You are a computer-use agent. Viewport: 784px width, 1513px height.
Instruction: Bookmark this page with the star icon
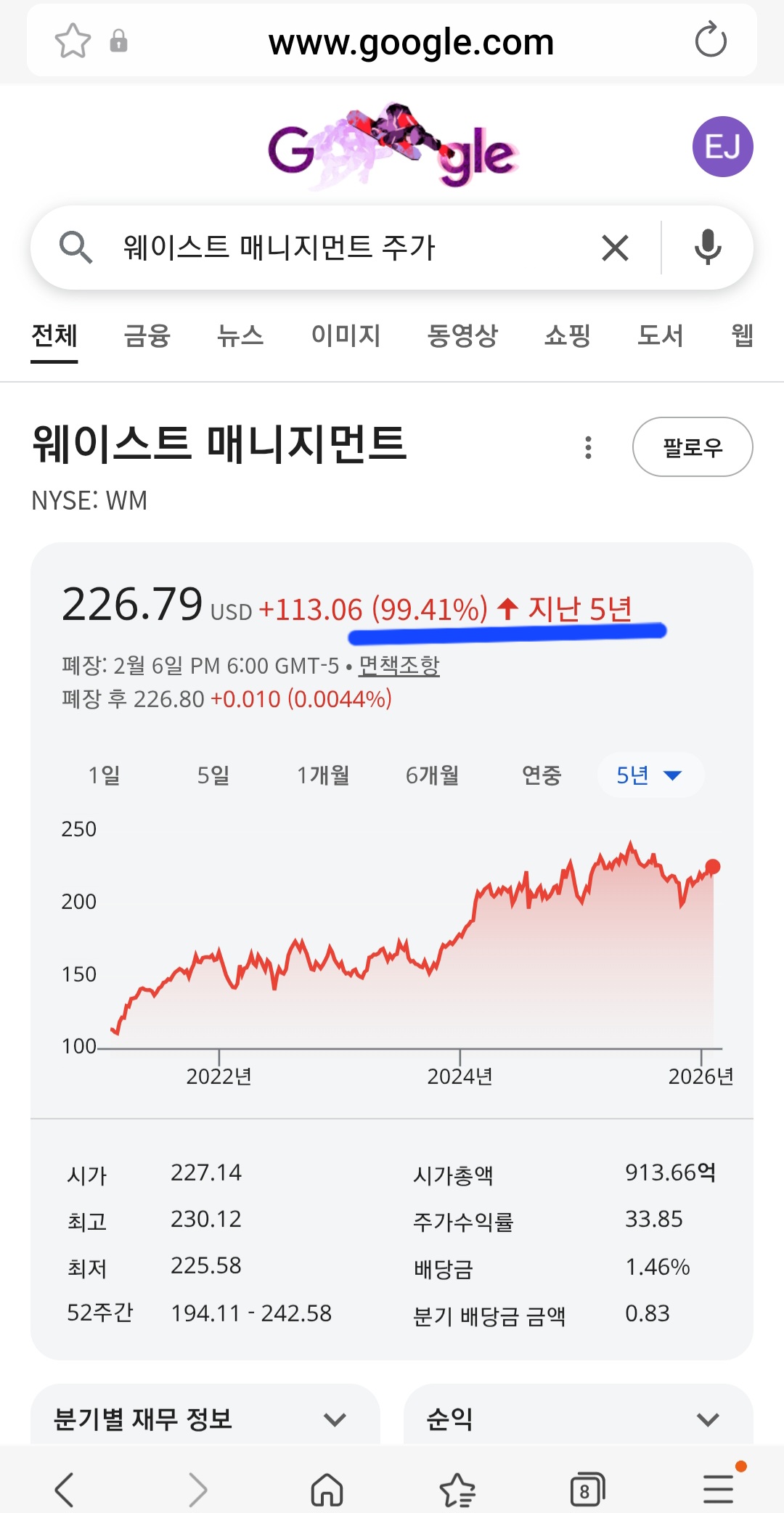pyautogui.click(x=73, y=41)
